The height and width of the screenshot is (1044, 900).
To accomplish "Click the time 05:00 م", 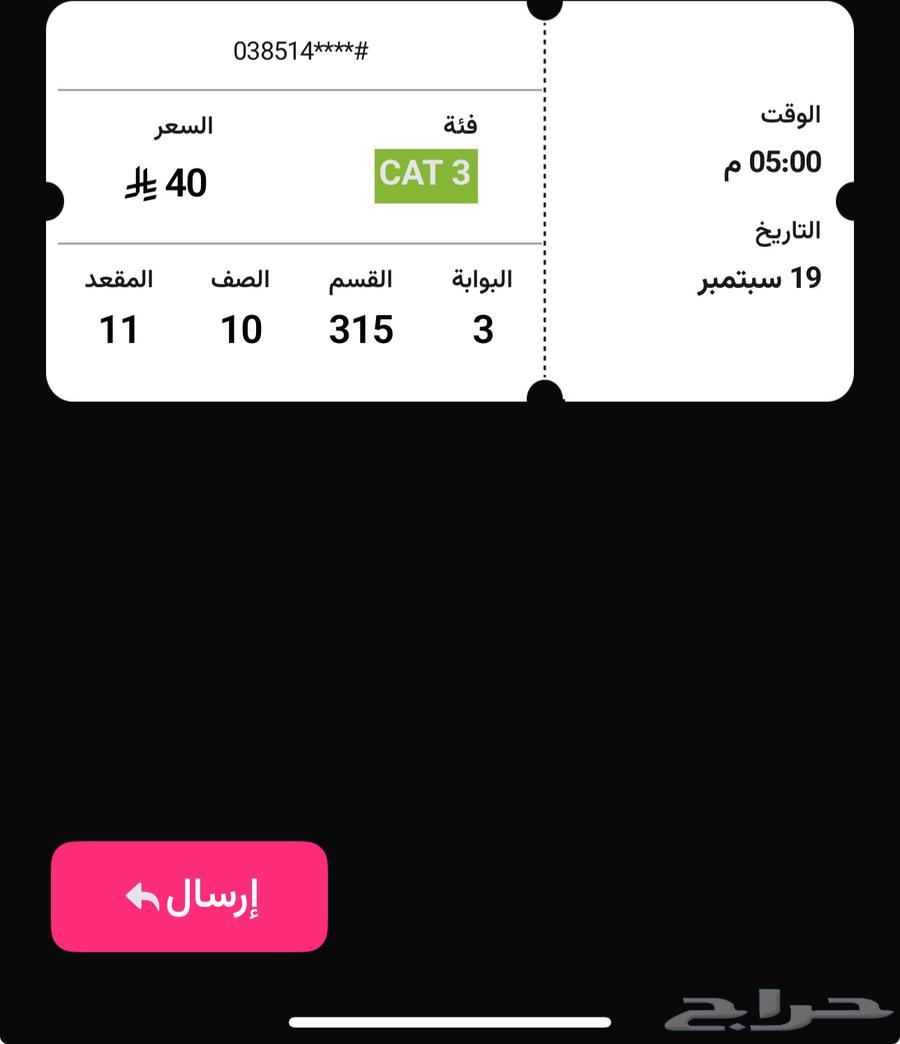I will 772,162.
